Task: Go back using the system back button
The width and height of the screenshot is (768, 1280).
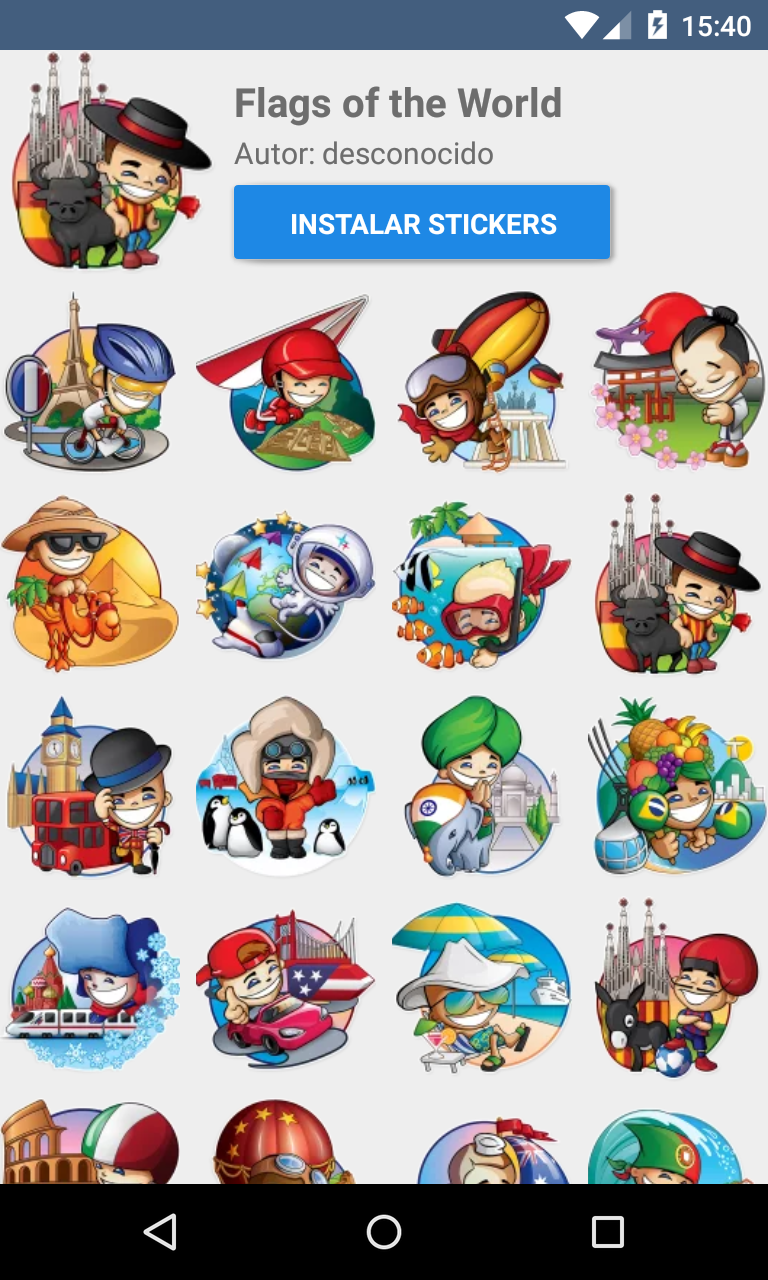Action: pos(160,1232)
